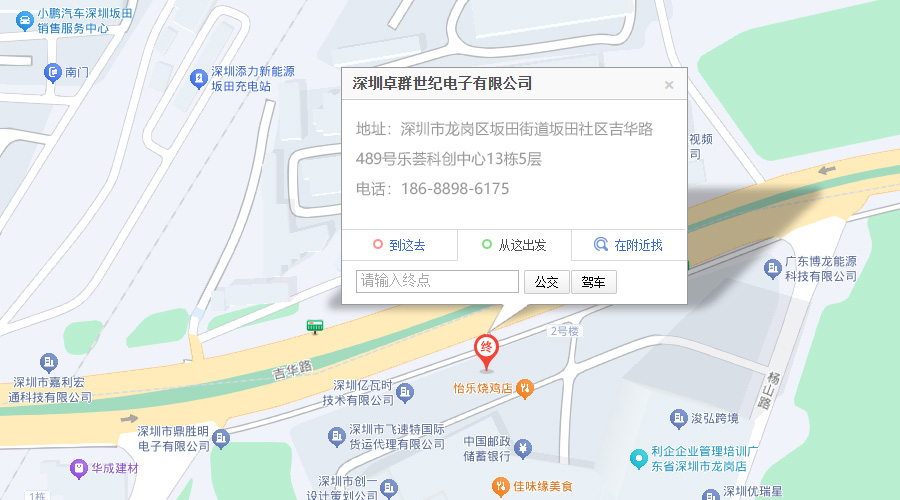Get 驾车 driving directions

click(593, 282)
